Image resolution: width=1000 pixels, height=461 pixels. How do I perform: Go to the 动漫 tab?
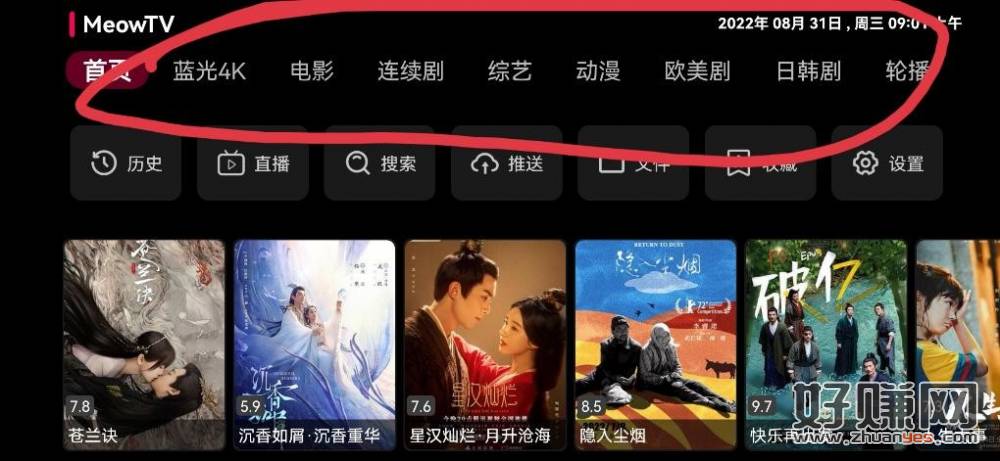[x=598, y=71]
